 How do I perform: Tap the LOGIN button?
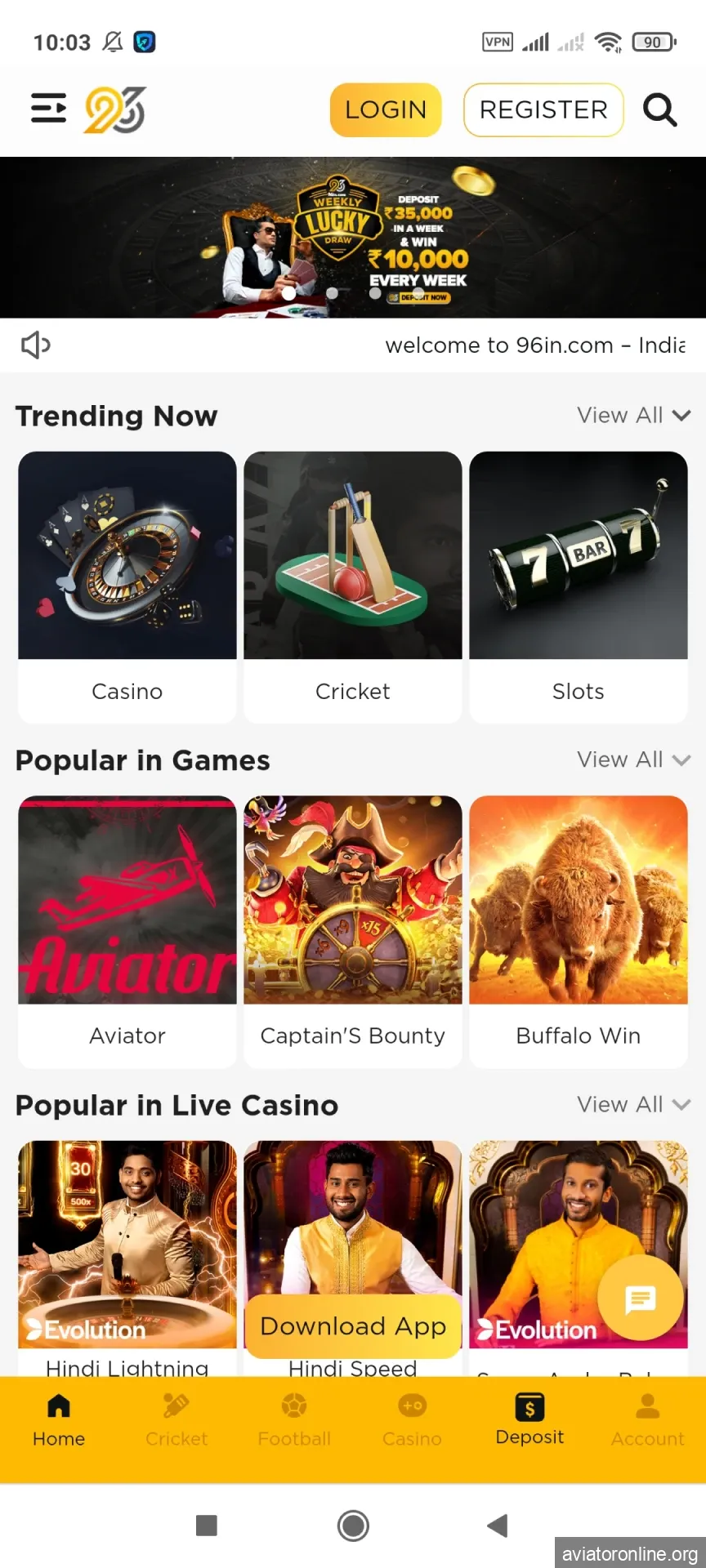(x=386, y=109)
